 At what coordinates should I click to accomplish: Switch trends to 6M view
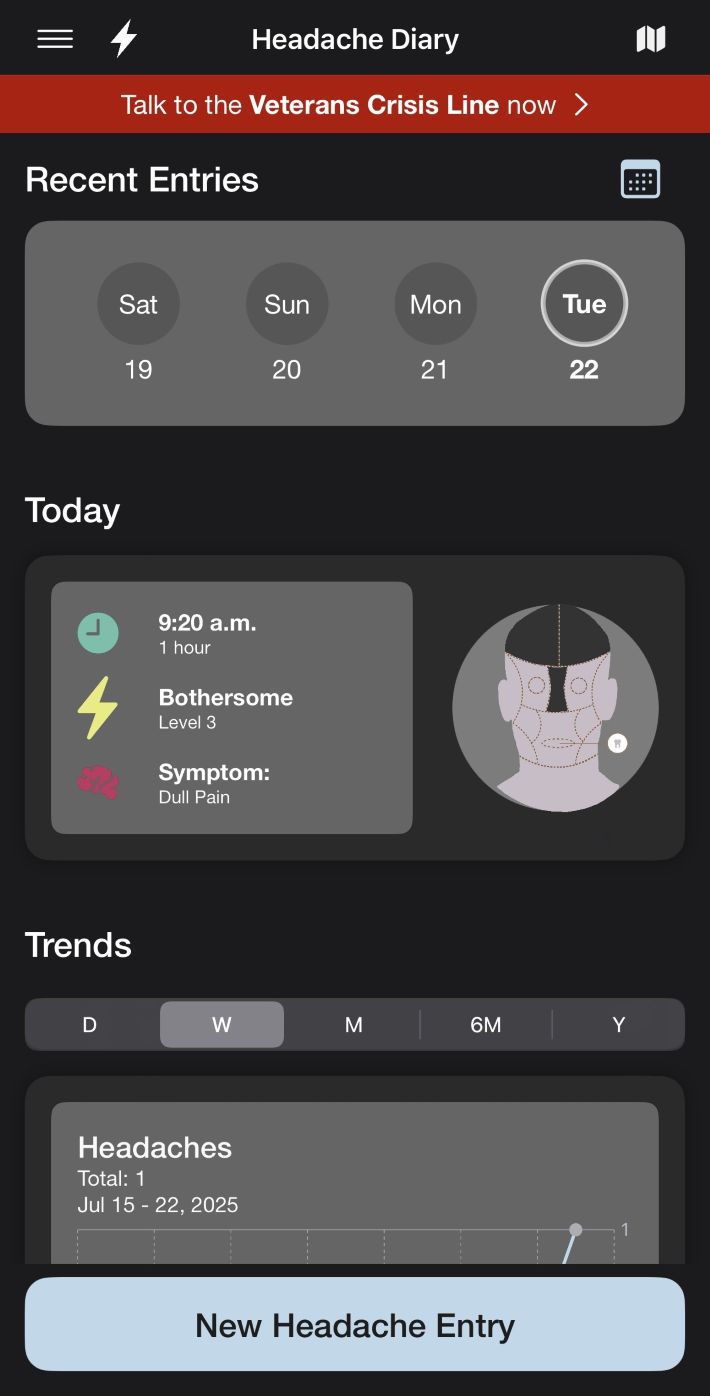486,1025
